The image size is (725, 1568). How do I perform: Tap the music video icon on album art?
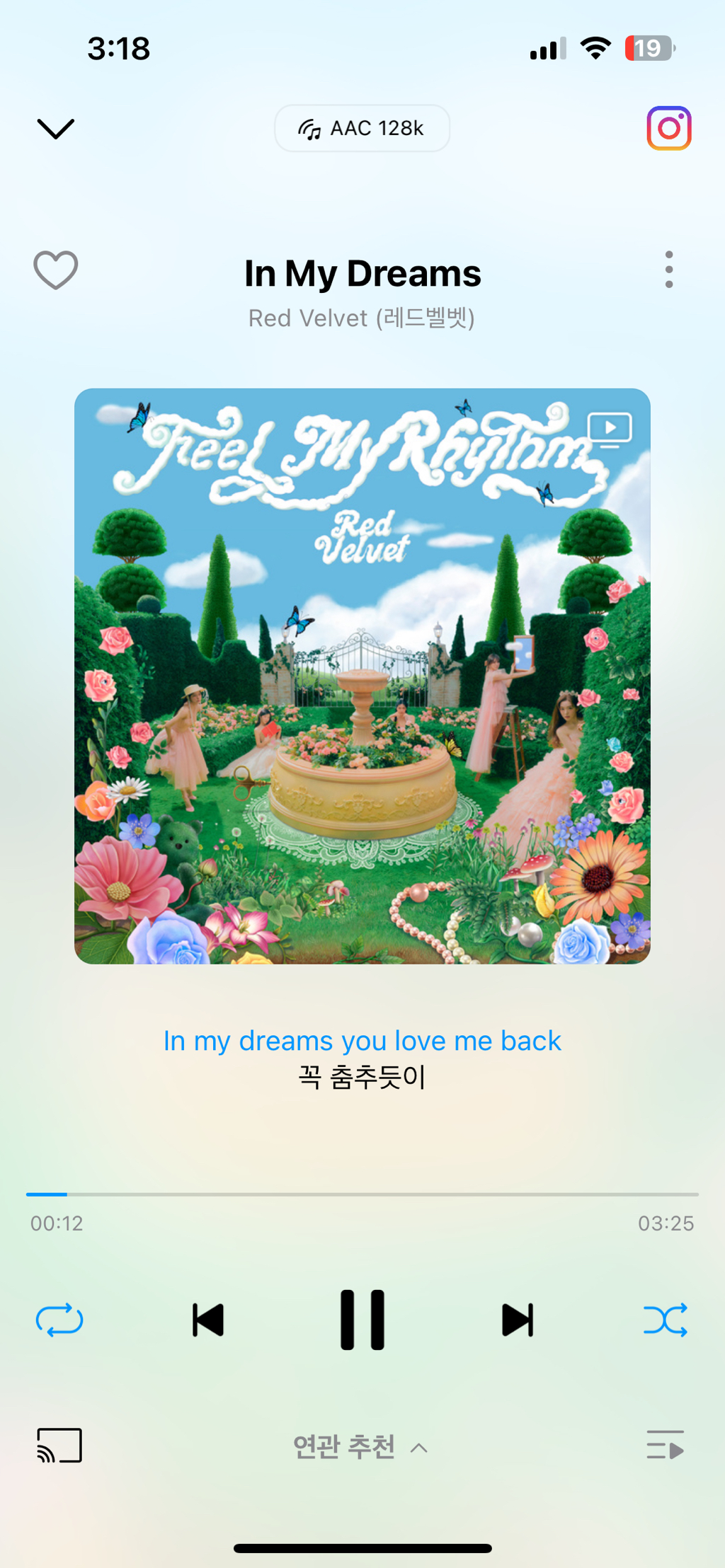pyautogui.click(x=609, y=428)
